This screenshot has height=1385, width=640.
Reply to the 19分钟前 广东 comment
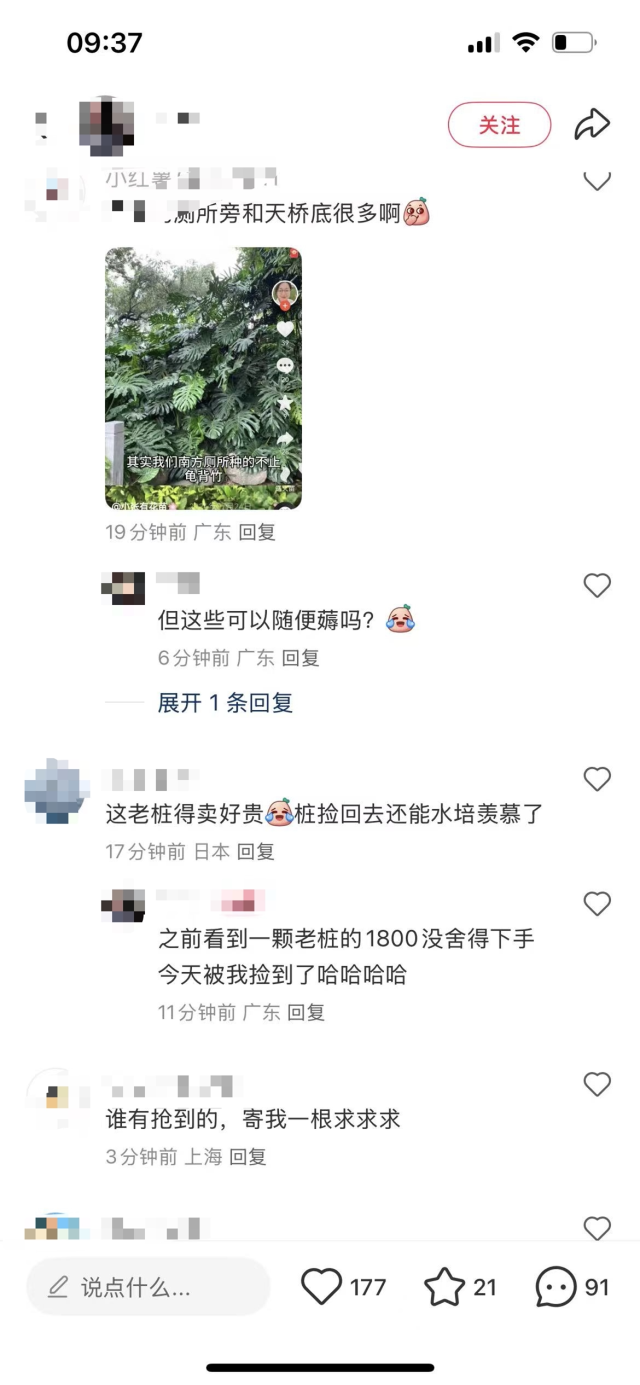(x=257, y=533)
